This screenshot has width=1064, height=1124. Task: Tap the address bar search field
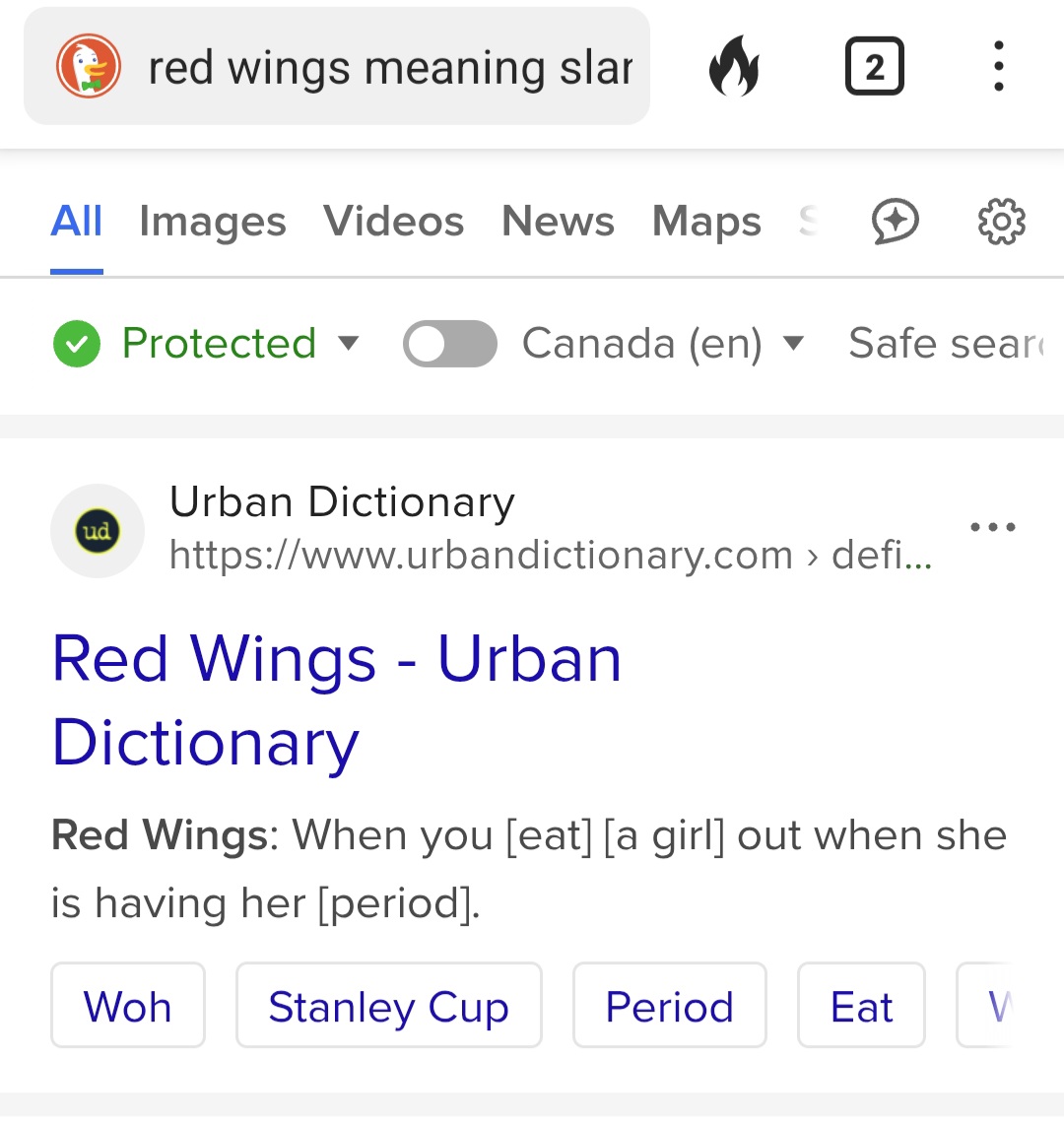pyautogui.click(x=389, y=68)
